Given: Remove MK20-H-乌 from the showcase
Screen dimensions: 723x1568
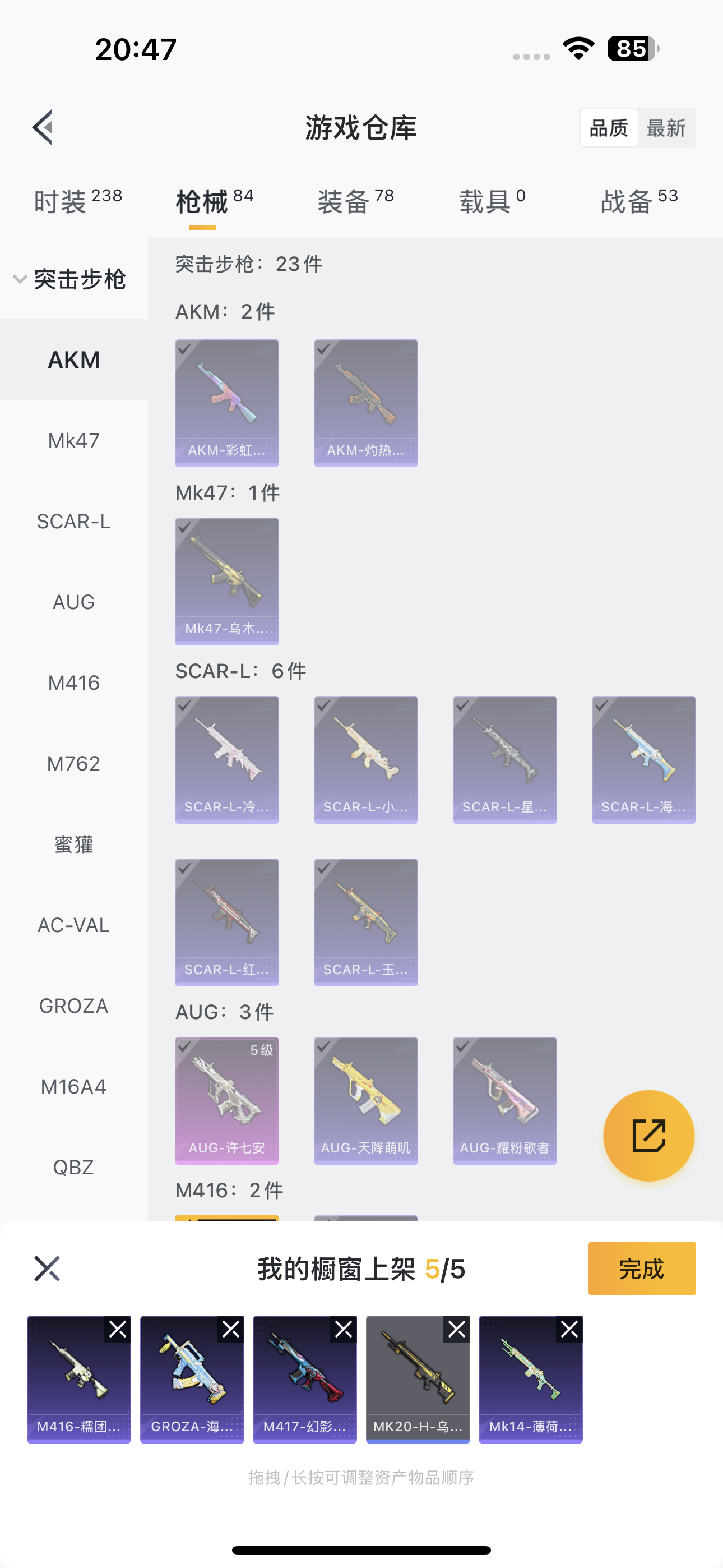Looking at the screenshot, I should tap(456, 1330).
